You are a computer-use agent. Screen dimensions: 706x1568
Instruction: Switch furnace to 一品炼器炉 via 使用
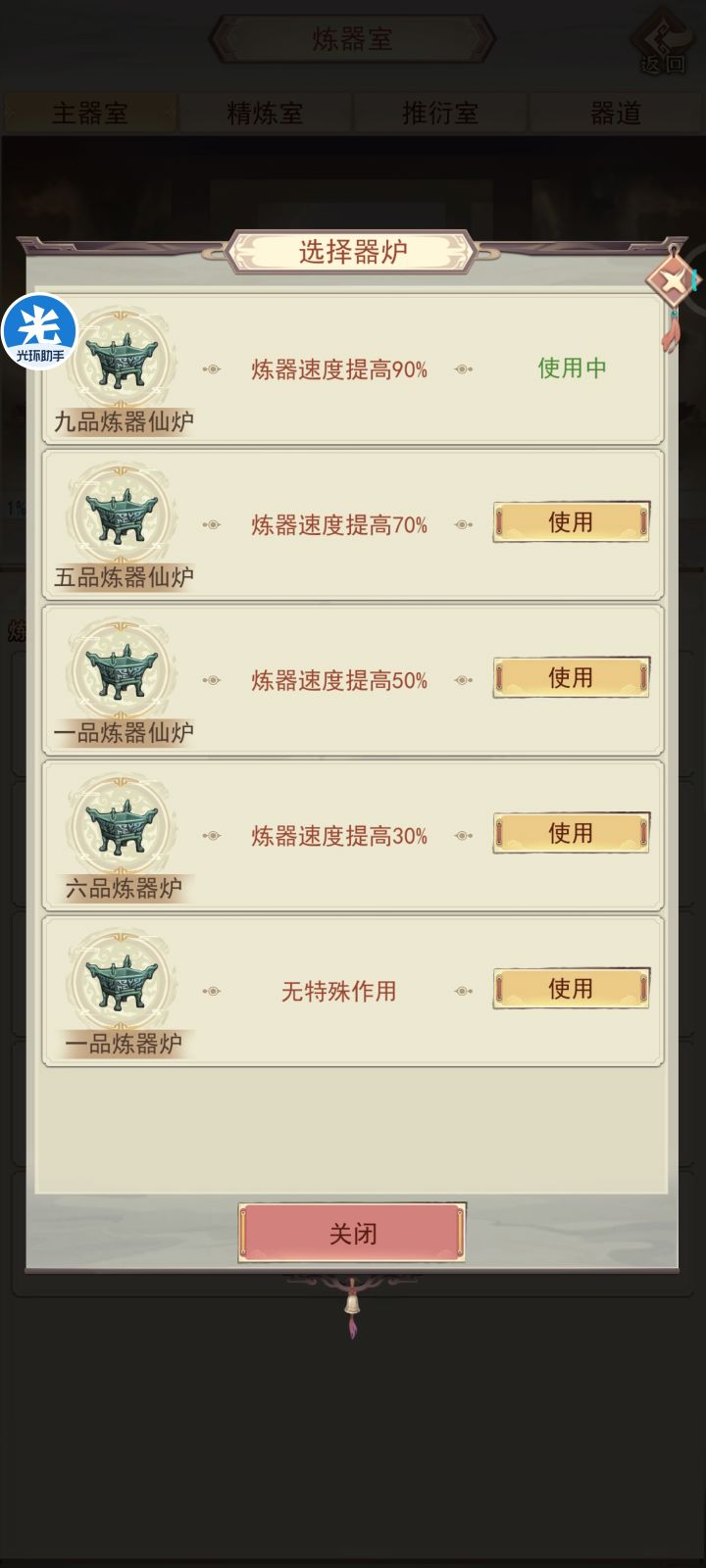click(x=571, y=989)
